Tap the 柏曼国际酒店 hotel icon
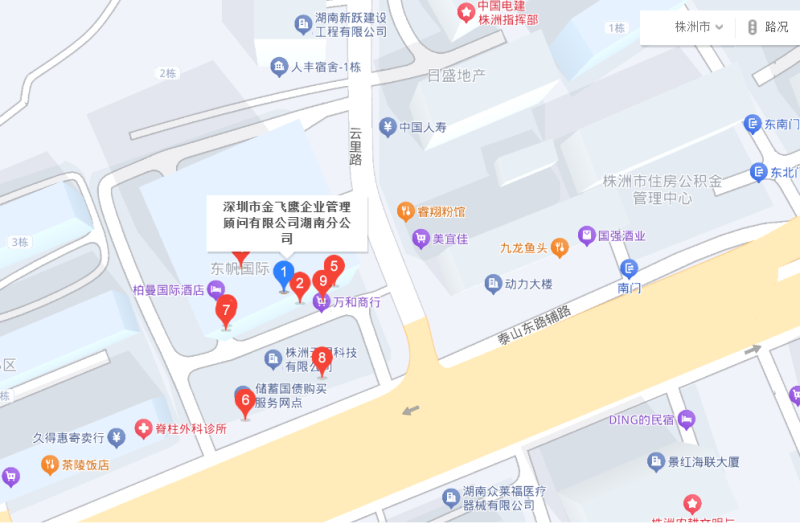This screenshot has width=800, height=524. [215, 290]
